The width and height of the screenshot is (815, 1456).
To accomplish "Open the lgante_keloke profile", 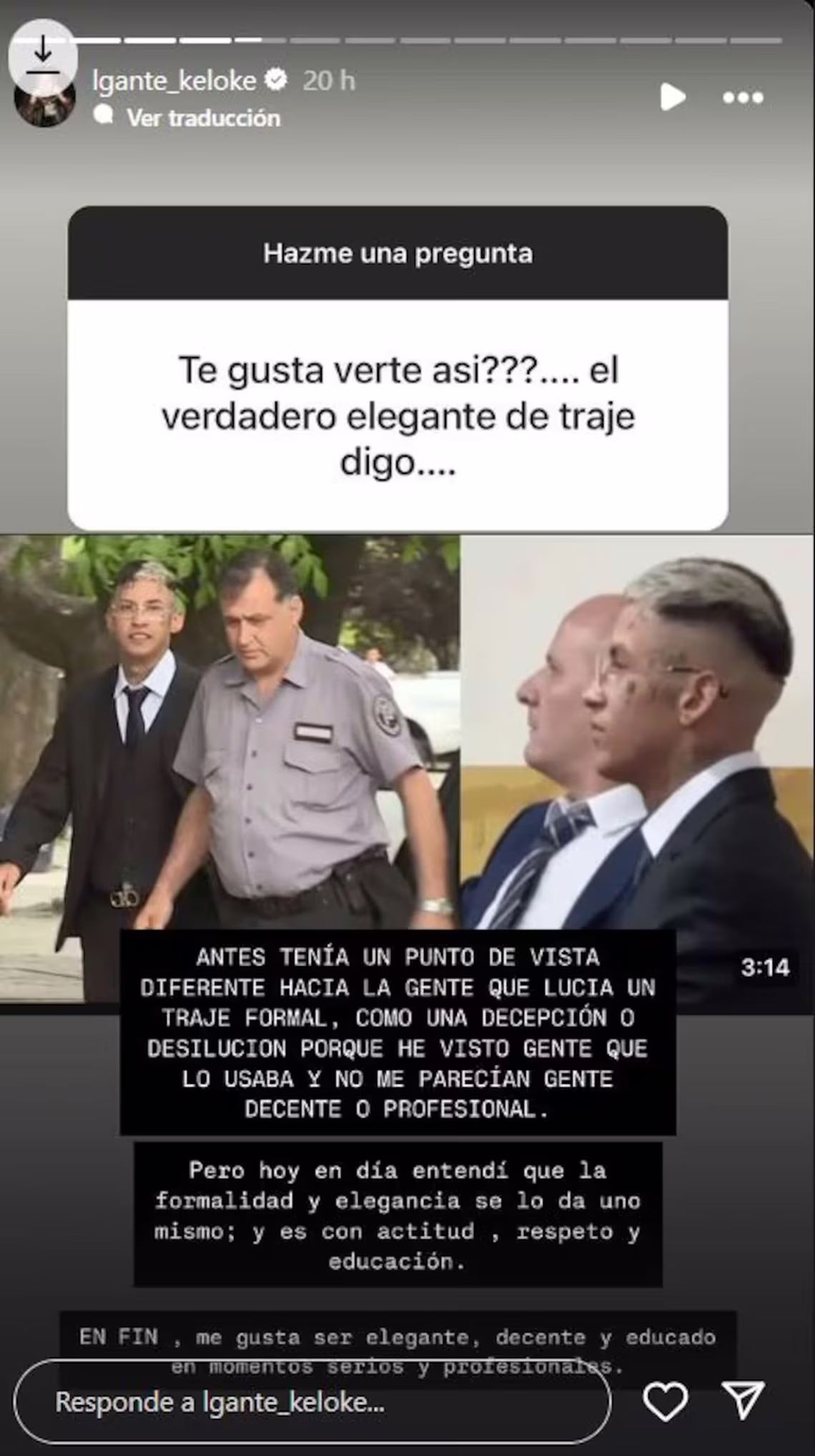I will point(174,81).
